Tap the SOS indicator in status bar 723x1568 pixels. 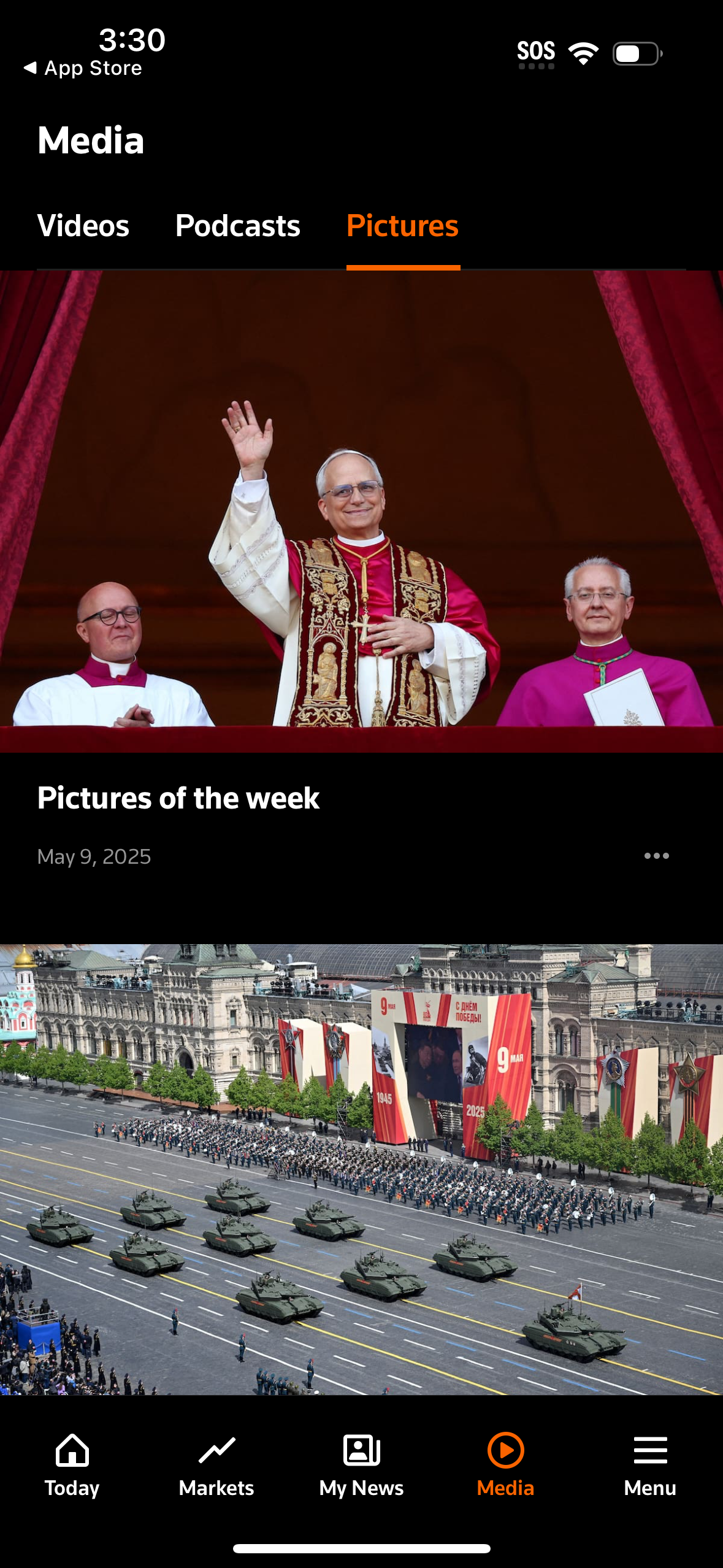tap(536, 52)
